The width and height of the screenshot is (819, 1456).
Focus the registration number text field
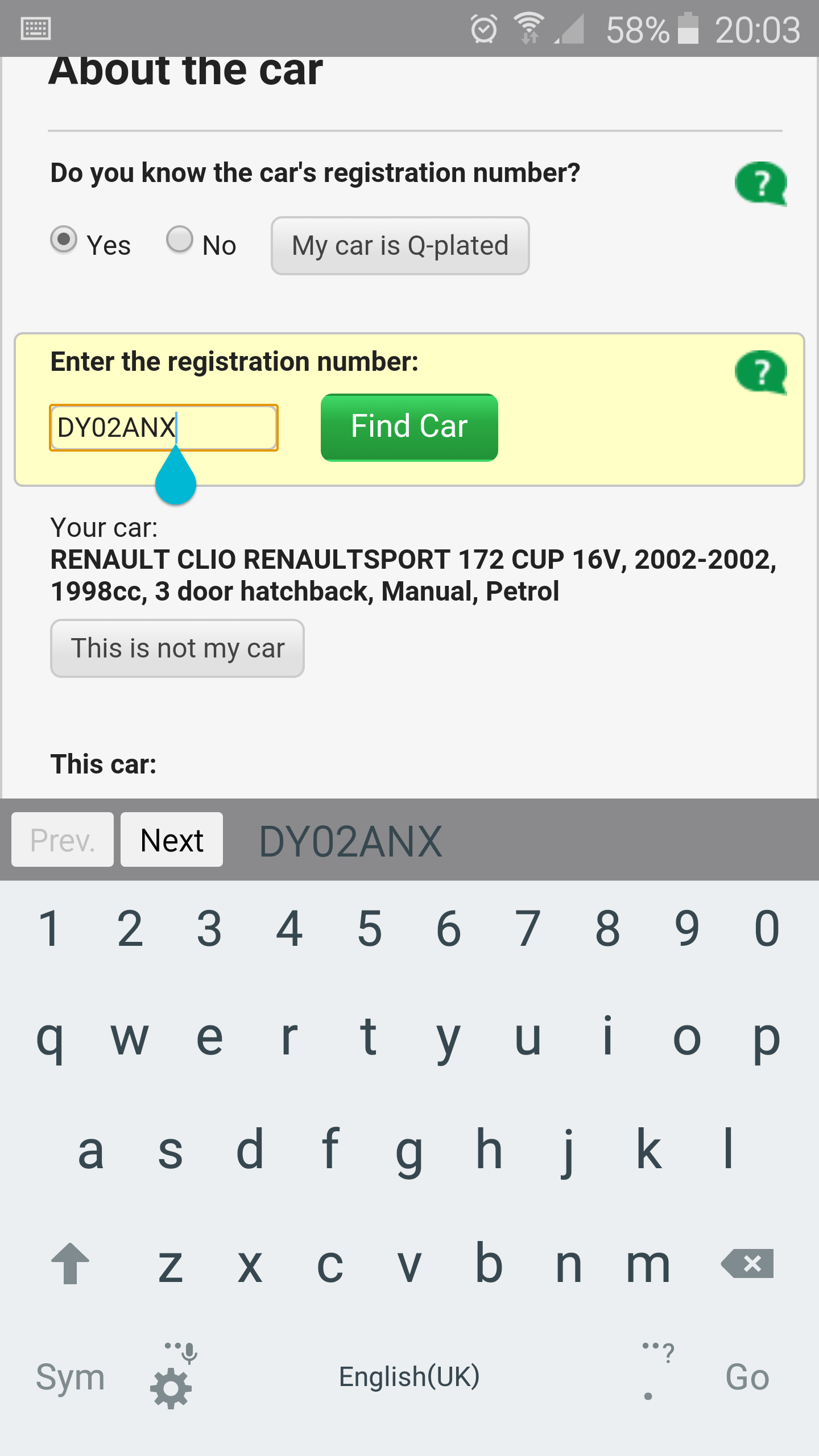coord(164,428)
